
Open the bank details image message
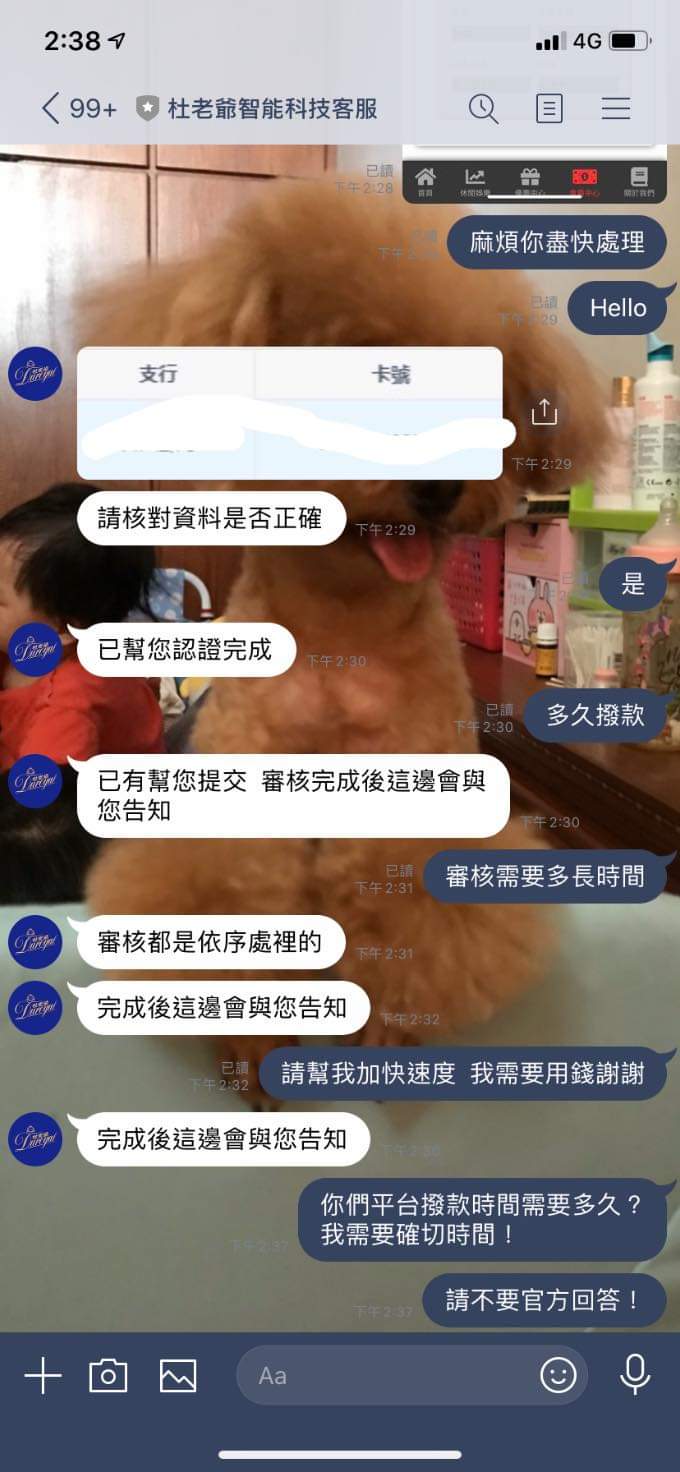coord(289,413)
